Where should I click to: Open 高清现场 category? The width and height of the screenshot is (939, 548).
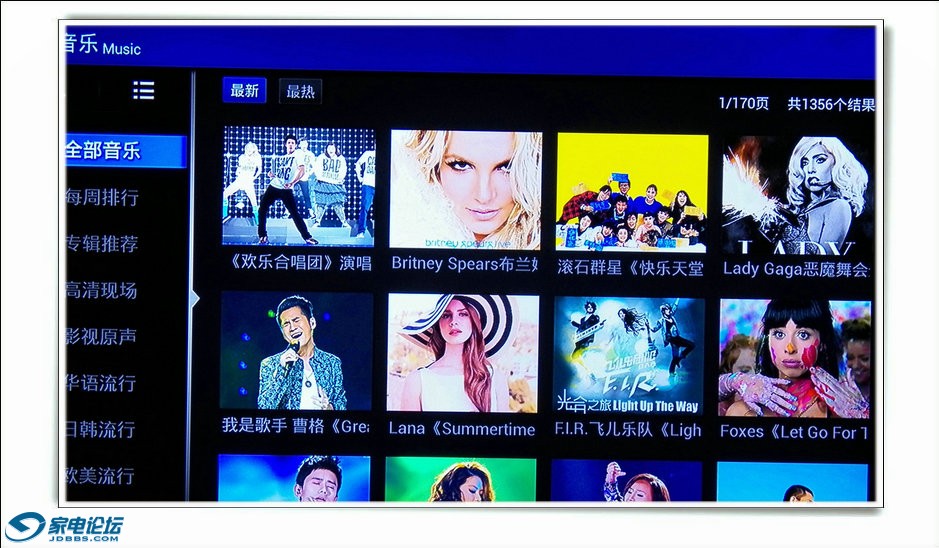point(103,290)
